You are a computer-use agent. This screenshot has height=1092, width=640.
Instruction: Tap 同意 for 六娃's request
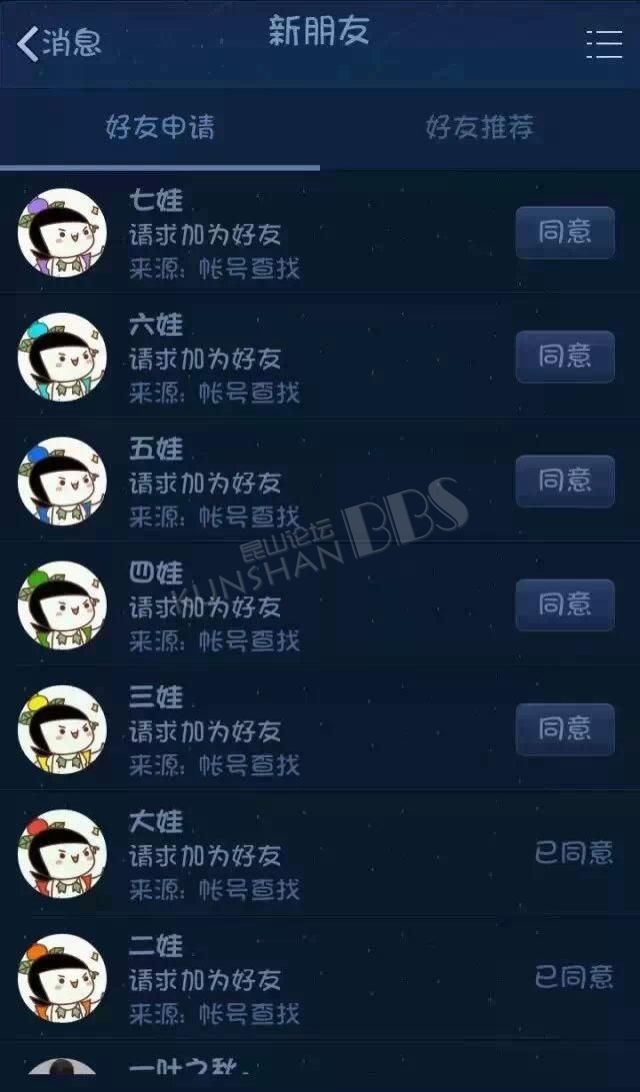point(565,357)
